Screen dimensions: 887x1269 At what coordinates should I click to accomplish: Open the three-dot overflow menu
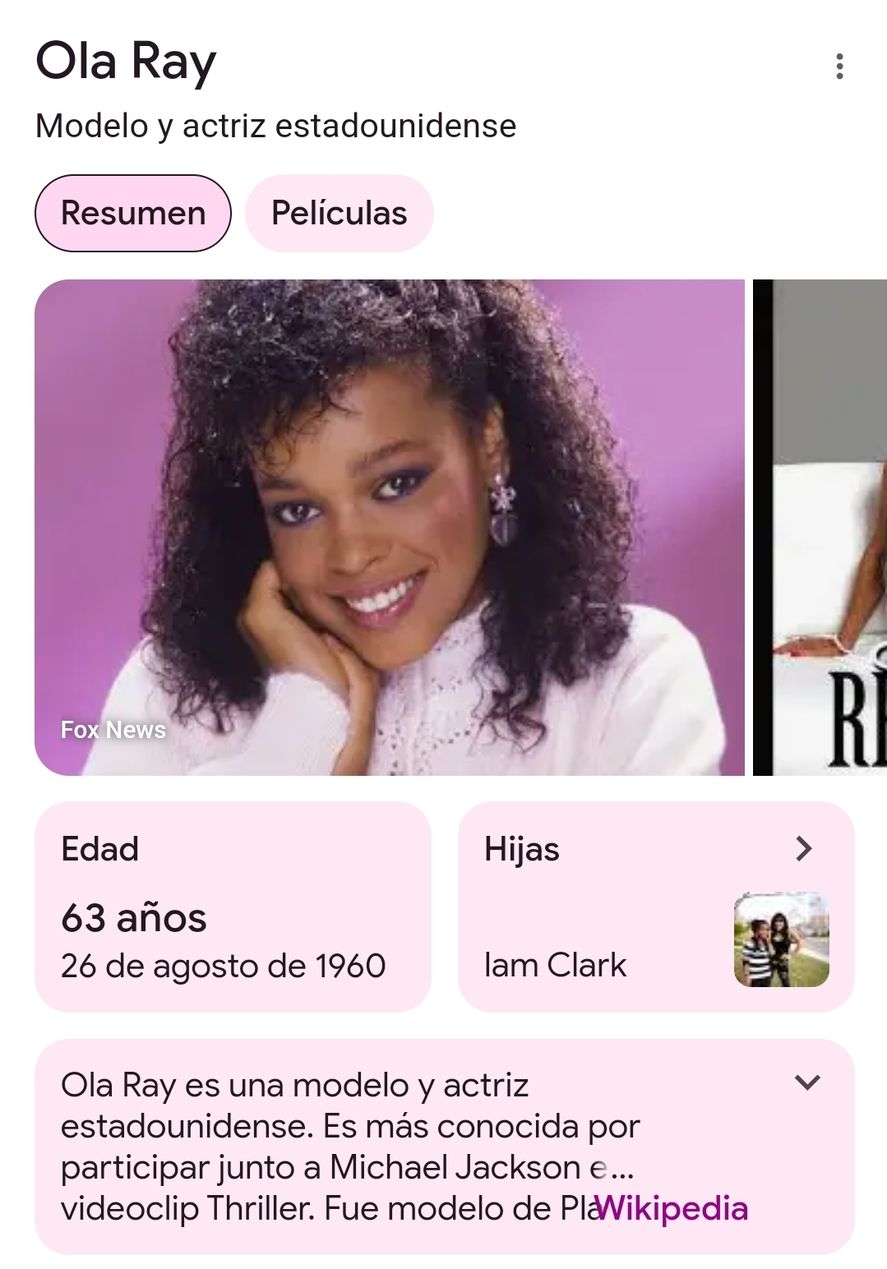click(x=839, y=67)
